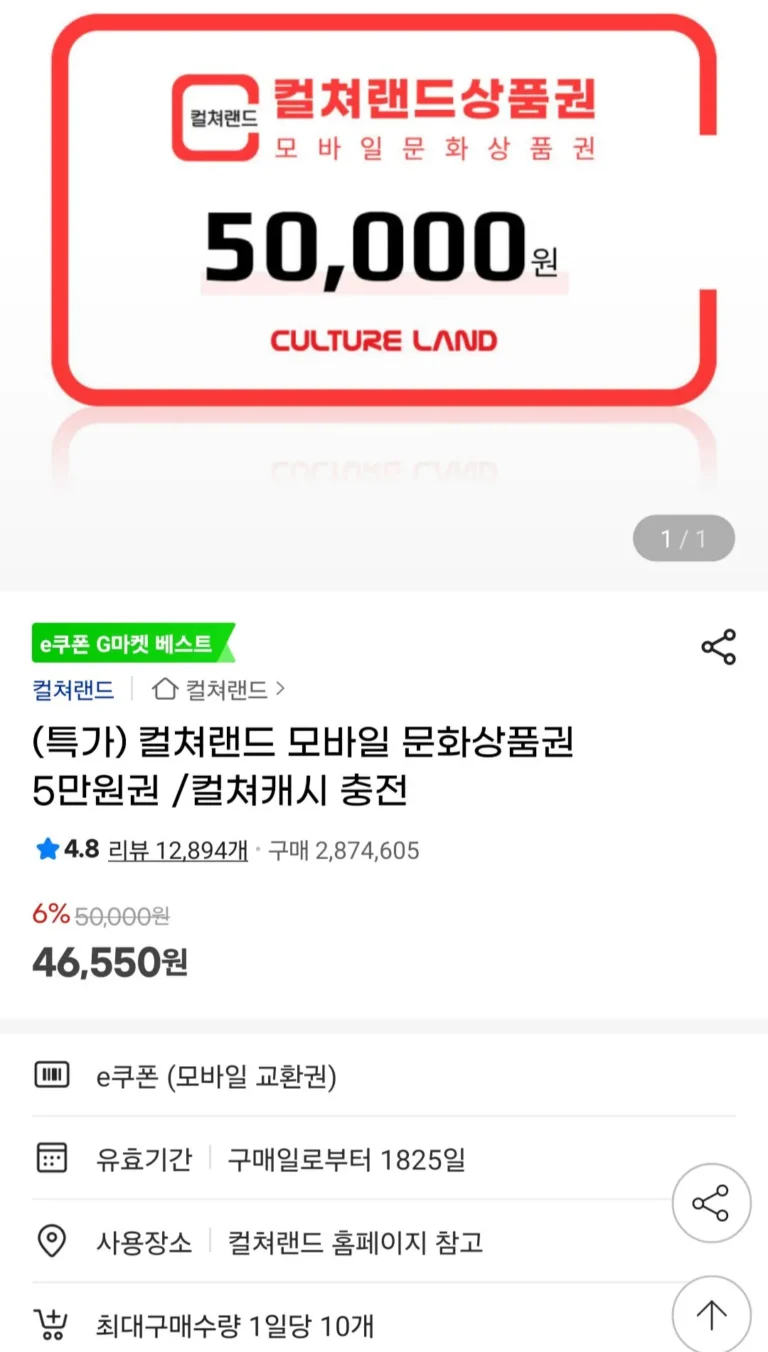Tap the floating round share button
768x1352 pixels.
click(710, 1203)
